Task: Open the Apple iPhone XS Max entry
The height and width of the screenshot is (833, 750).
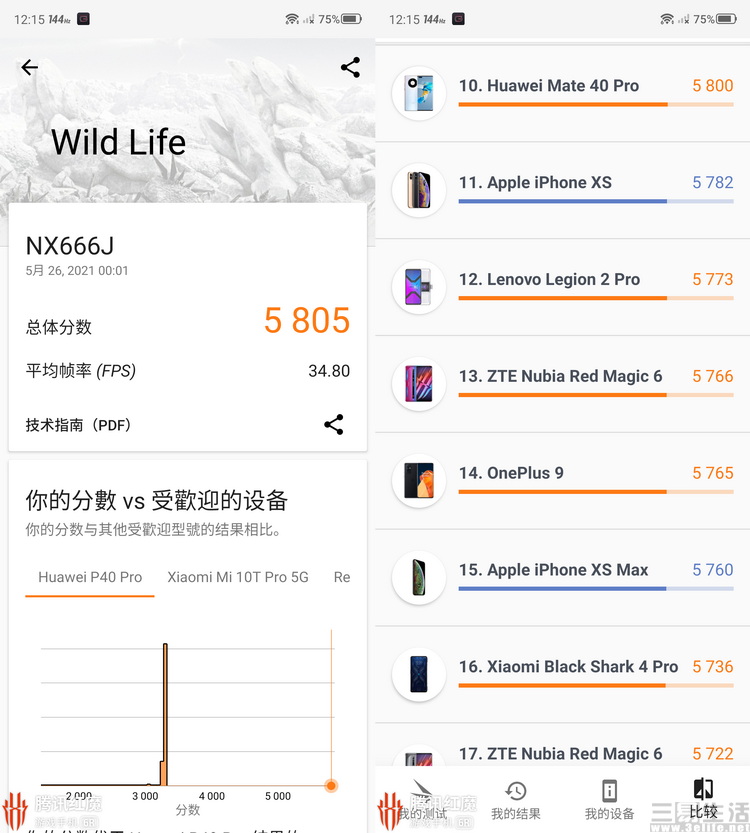Action: point(562,578)
